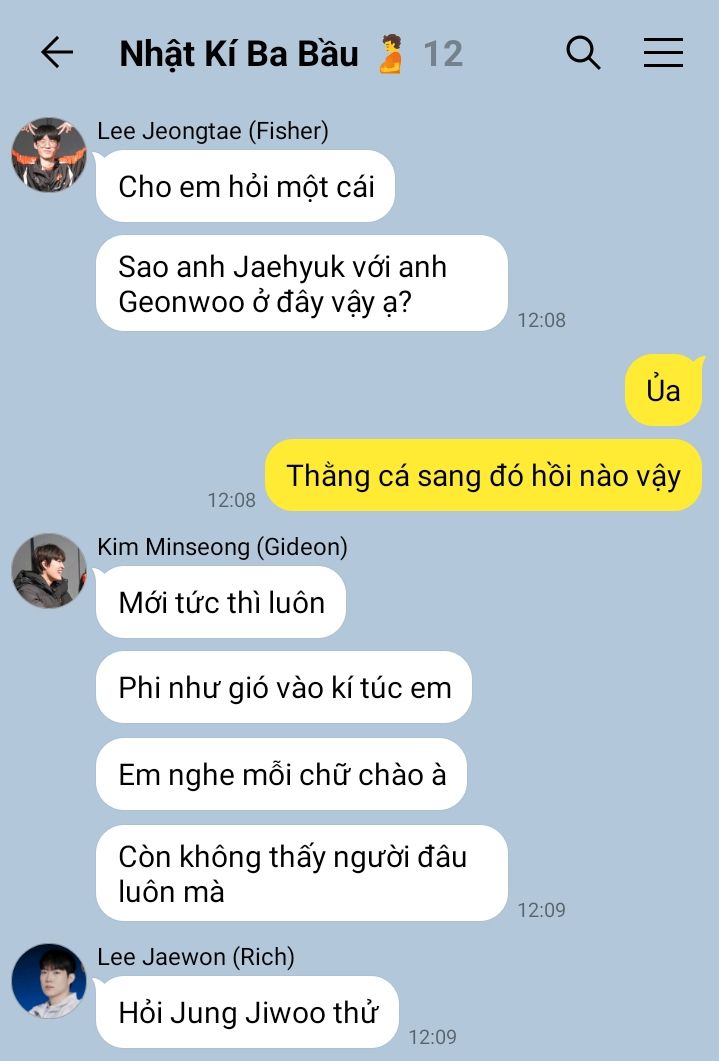Viewport: 719px width, 1061px height.
Task: Open the chat room hamburger menu
Action: coord(663,53)
